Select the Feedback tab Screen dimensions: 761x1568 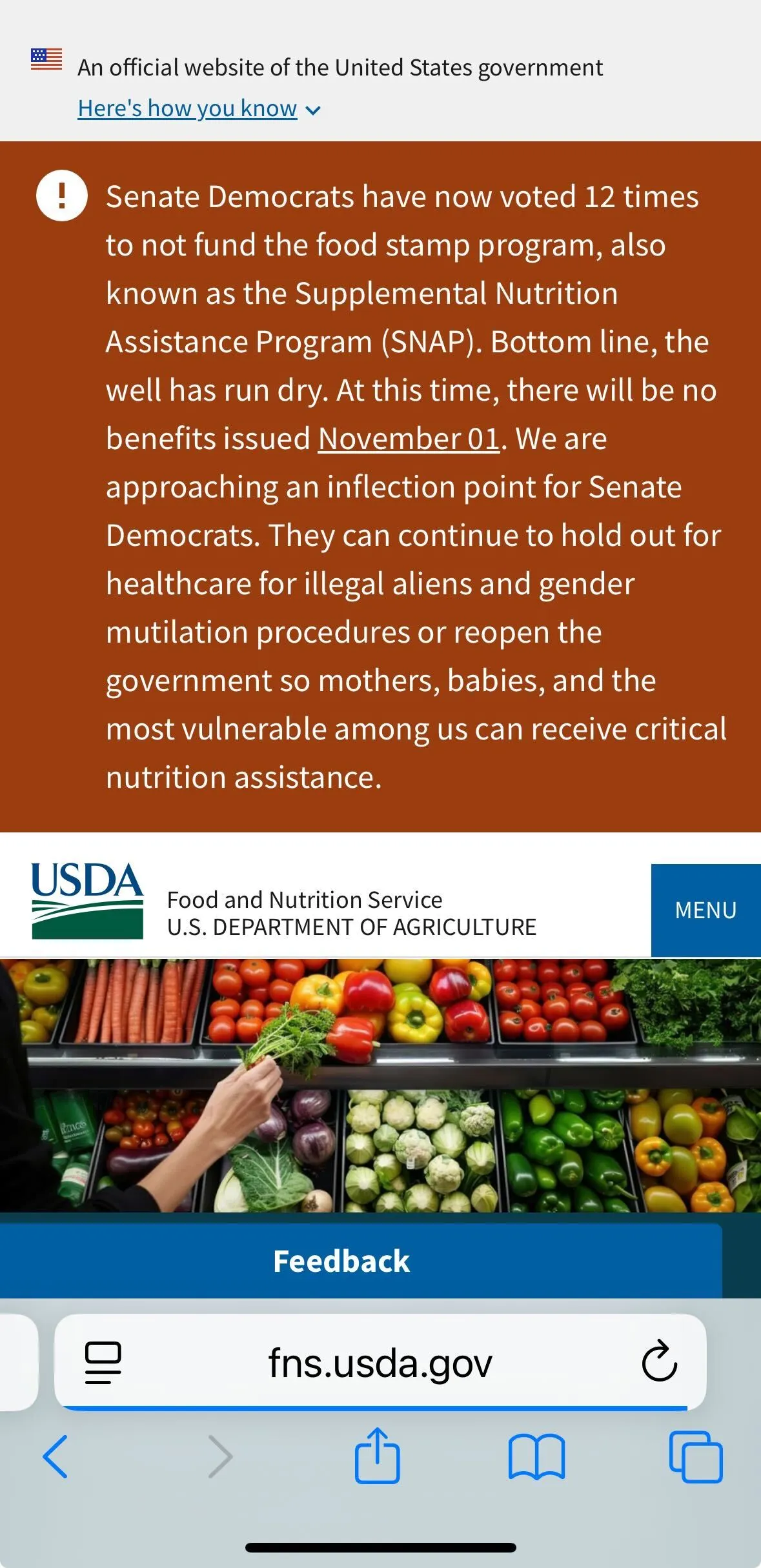tap(342, 1261)
